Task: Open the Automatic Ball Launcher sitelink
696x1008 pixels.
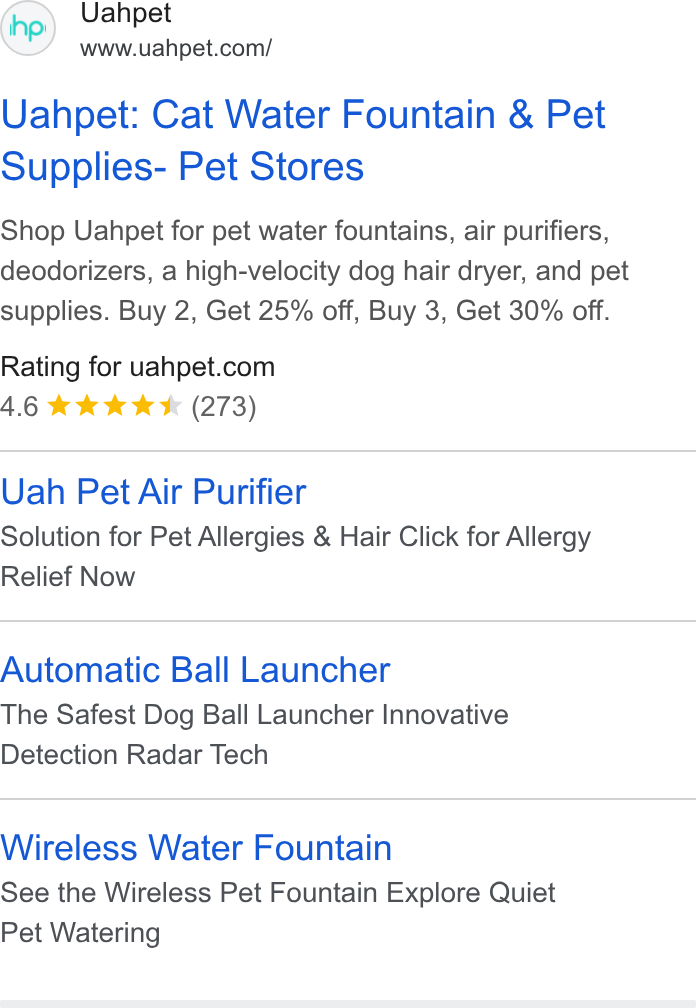Action: point(195,670)
